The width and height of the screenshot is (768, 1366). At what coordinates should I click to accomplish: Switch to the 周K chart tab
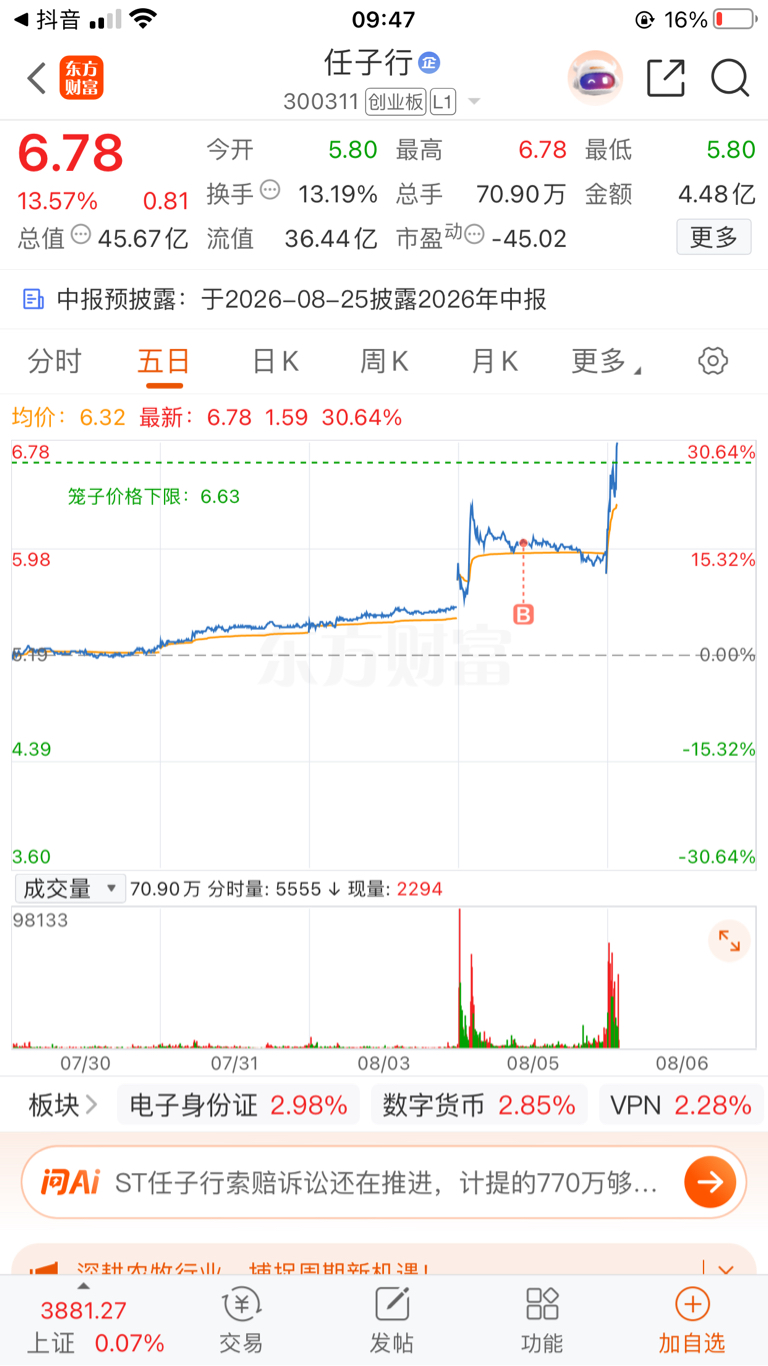[385, 361]
